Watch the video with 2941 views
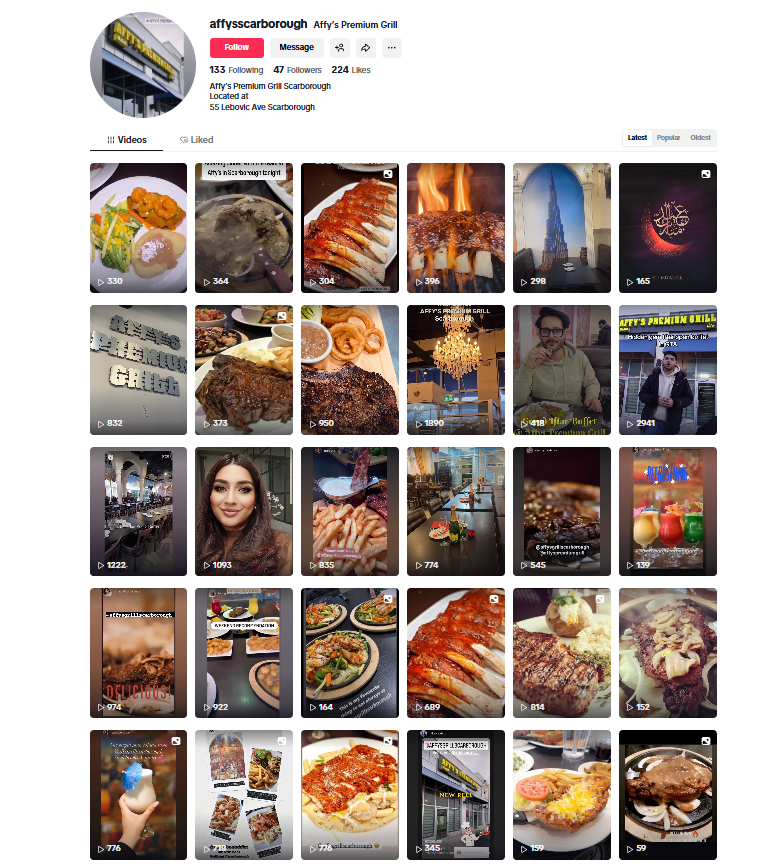 tap(668, 369)
